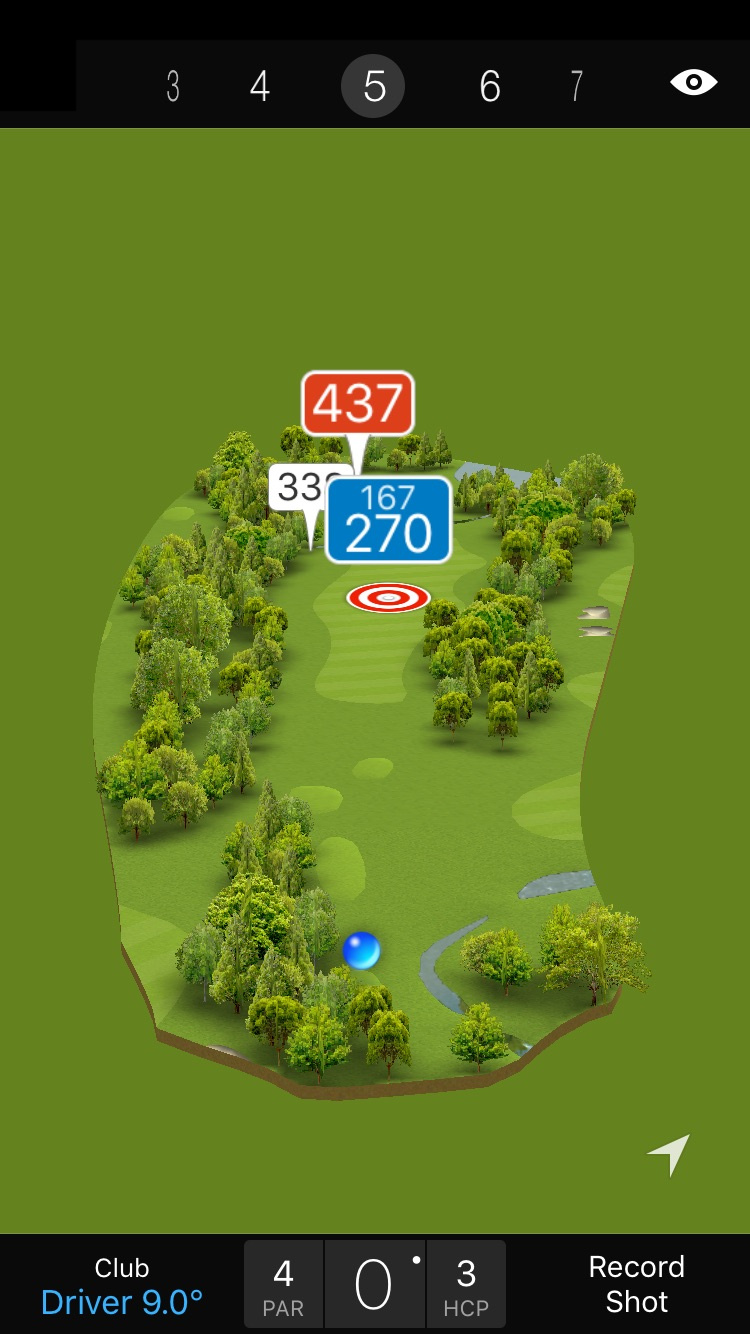Image resolution: width=750 pixels, height=1334 pixels.
Task: Toggle the eye view icon
Action: [x=693, y=82]
